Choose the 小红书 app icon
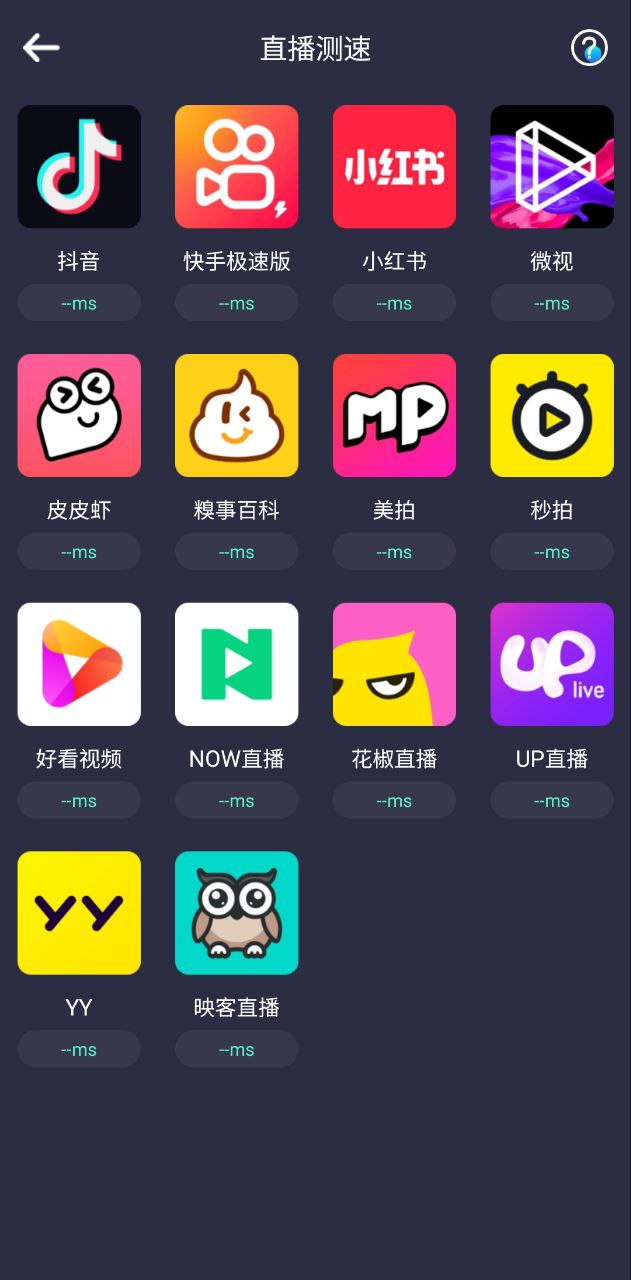 point(394,167)
